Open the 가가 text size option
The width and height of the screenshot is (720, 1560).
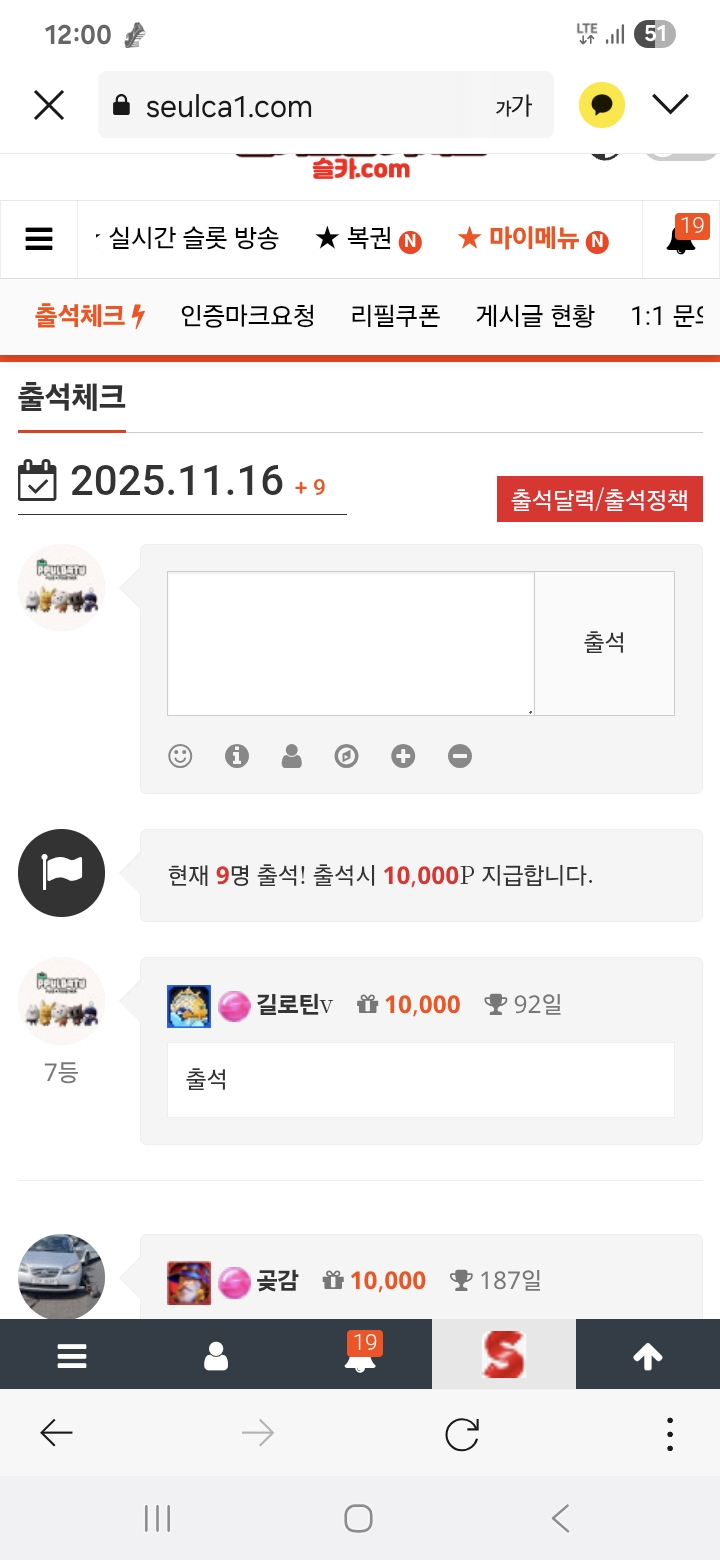(513, 106)
